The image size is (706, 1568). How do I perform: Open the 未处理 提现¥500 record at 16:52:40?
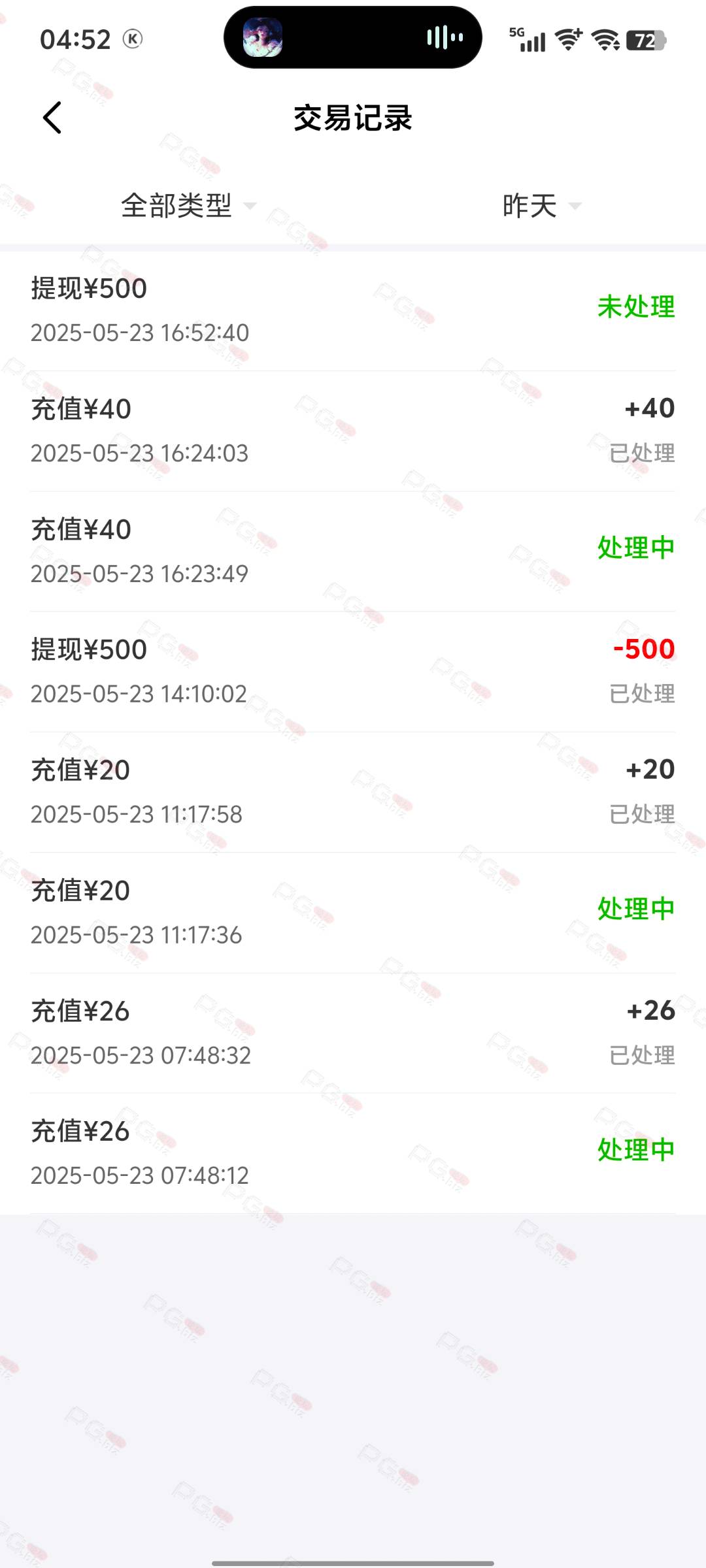pos(353,310)
